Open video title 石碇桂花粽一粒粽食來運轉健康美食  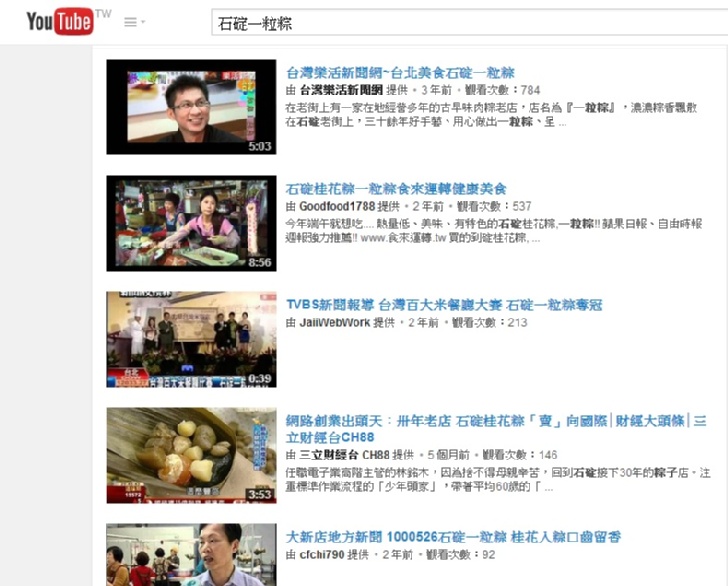point(396,189)
